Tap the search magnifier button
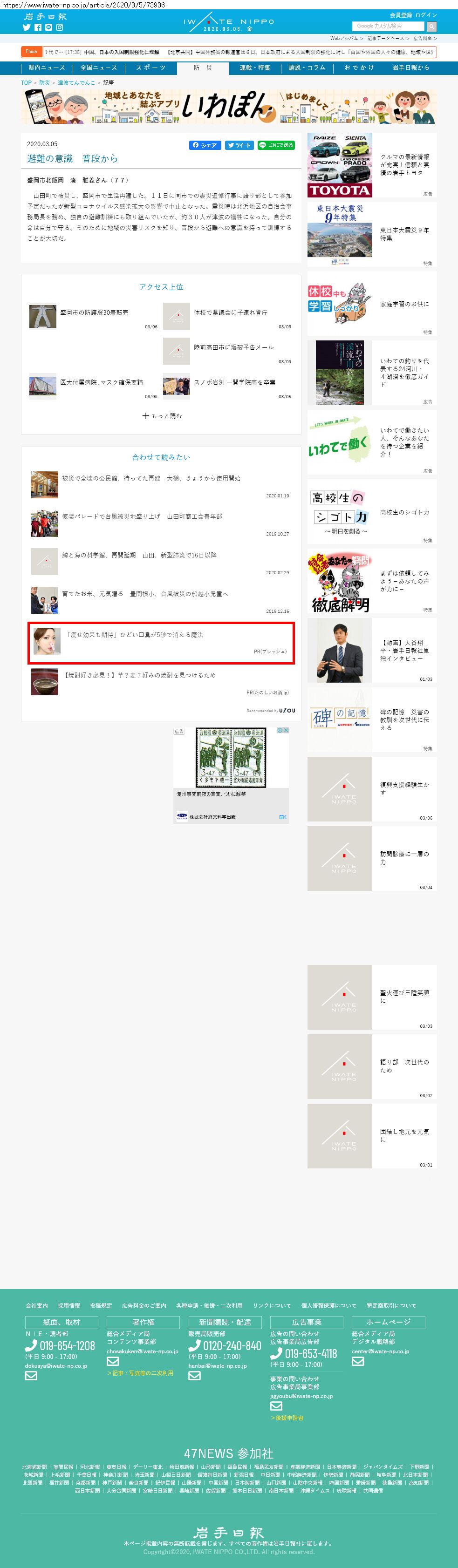The width and height of the screenshot is (458, 1568). (x=432, y=26)
